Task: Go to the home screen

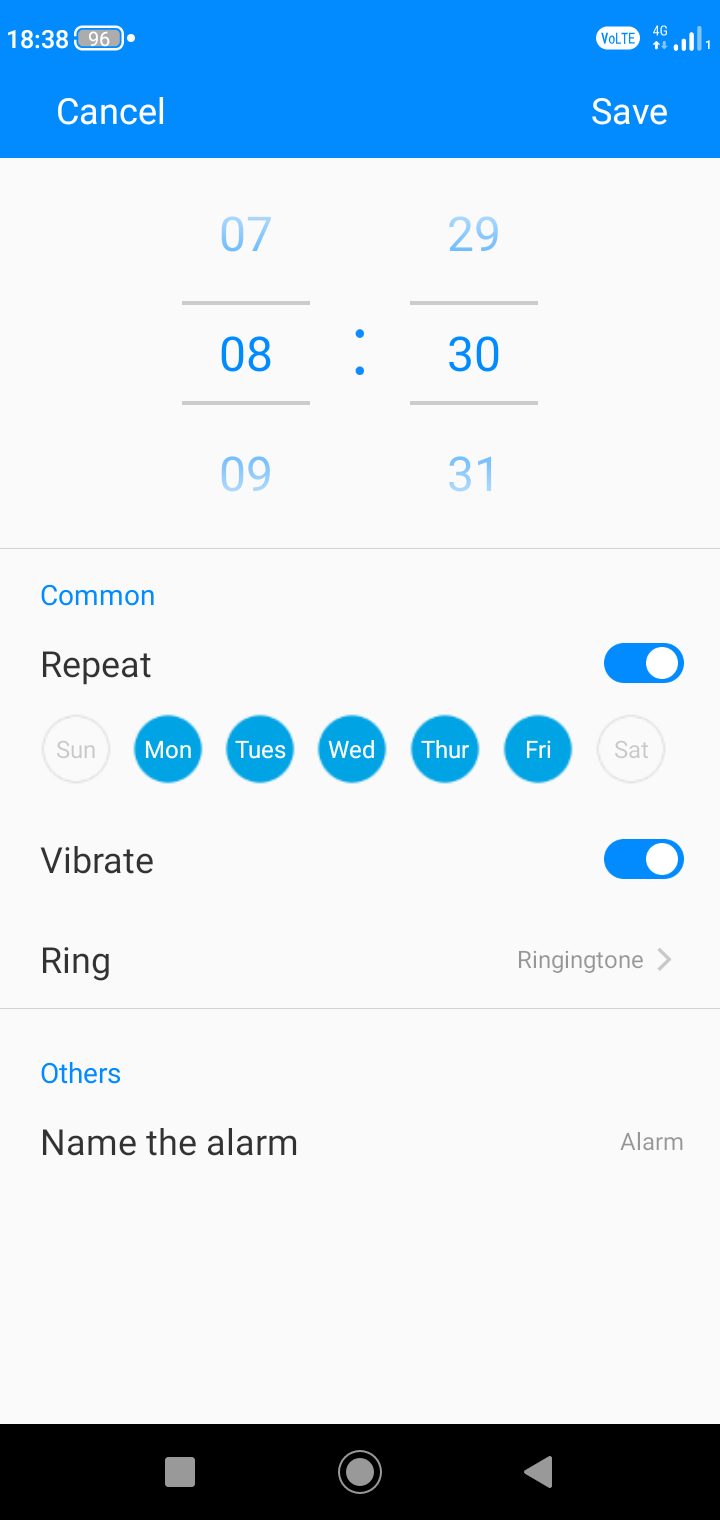Action: click(x=360, y=1472)
